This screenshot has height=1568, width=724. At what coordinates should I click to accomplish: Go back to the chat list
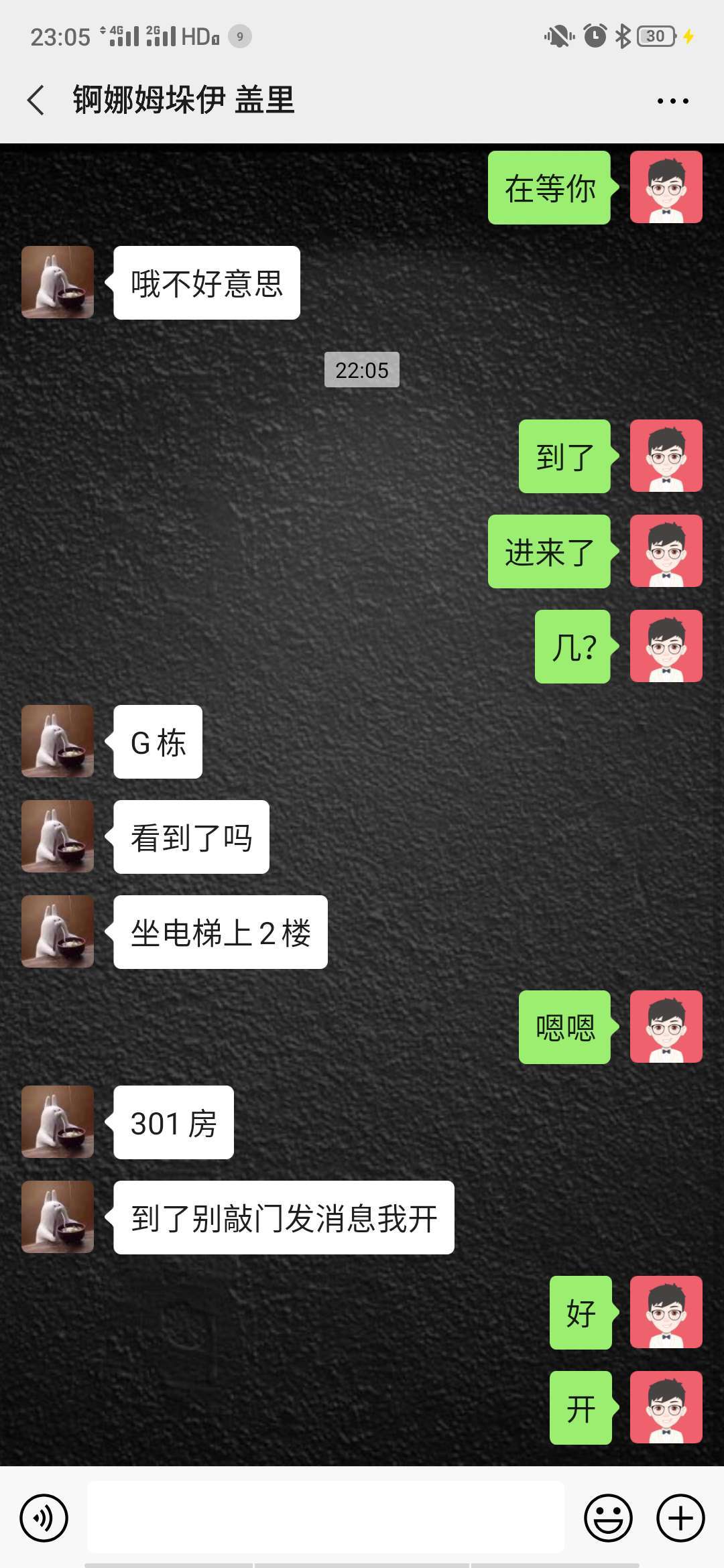(36, 101)
